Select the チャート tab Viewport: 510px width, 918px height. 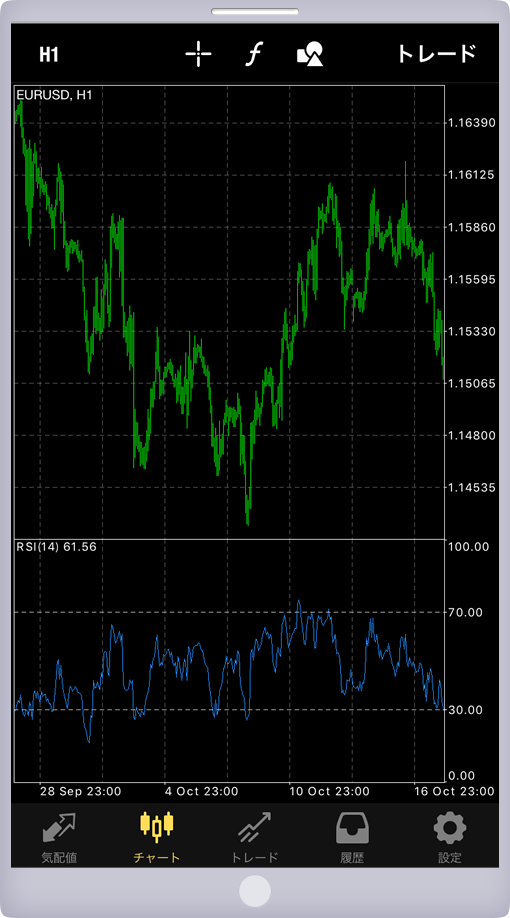[157, 837]
